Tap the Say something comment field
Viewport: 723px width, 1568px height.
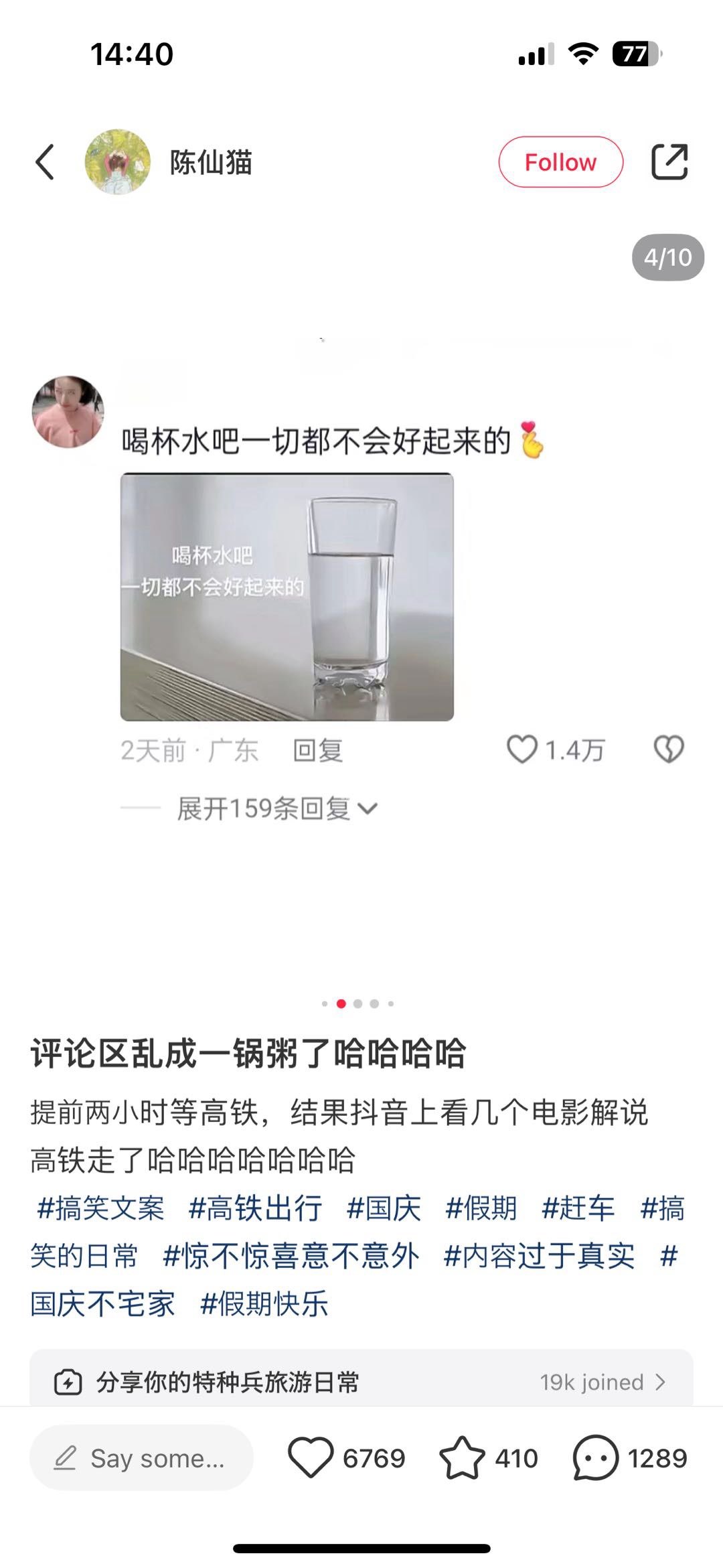(141, 1458)
